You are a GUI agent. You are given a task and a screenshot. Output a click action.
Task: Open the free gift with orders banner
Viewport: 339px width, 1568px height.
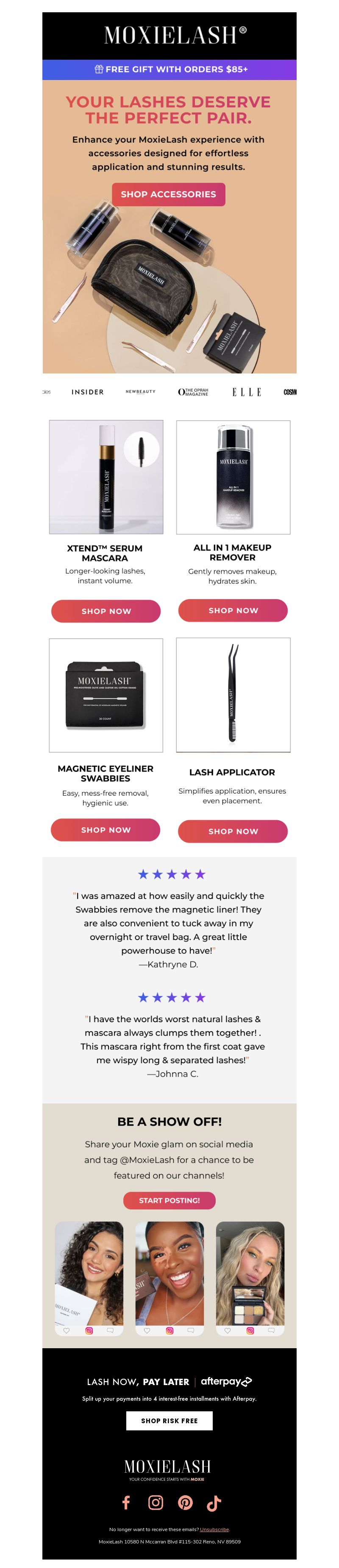click(169, 69)
